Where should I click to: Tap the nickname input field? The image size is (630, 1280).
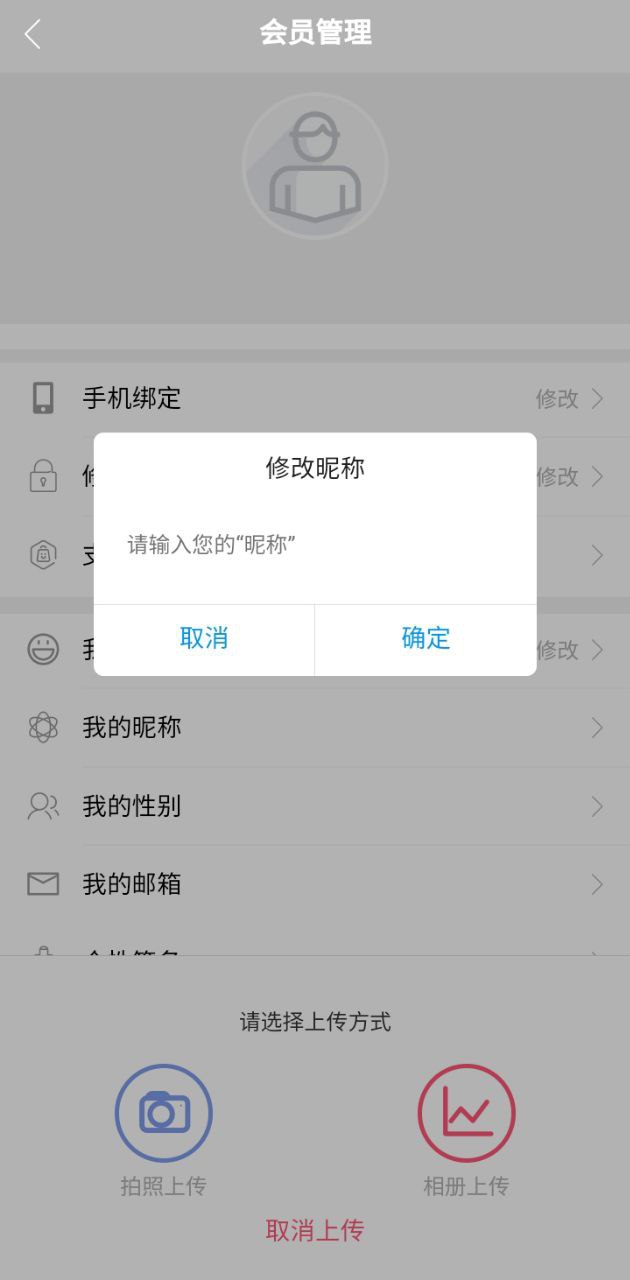pyautogui.click(x=314, y=545)
